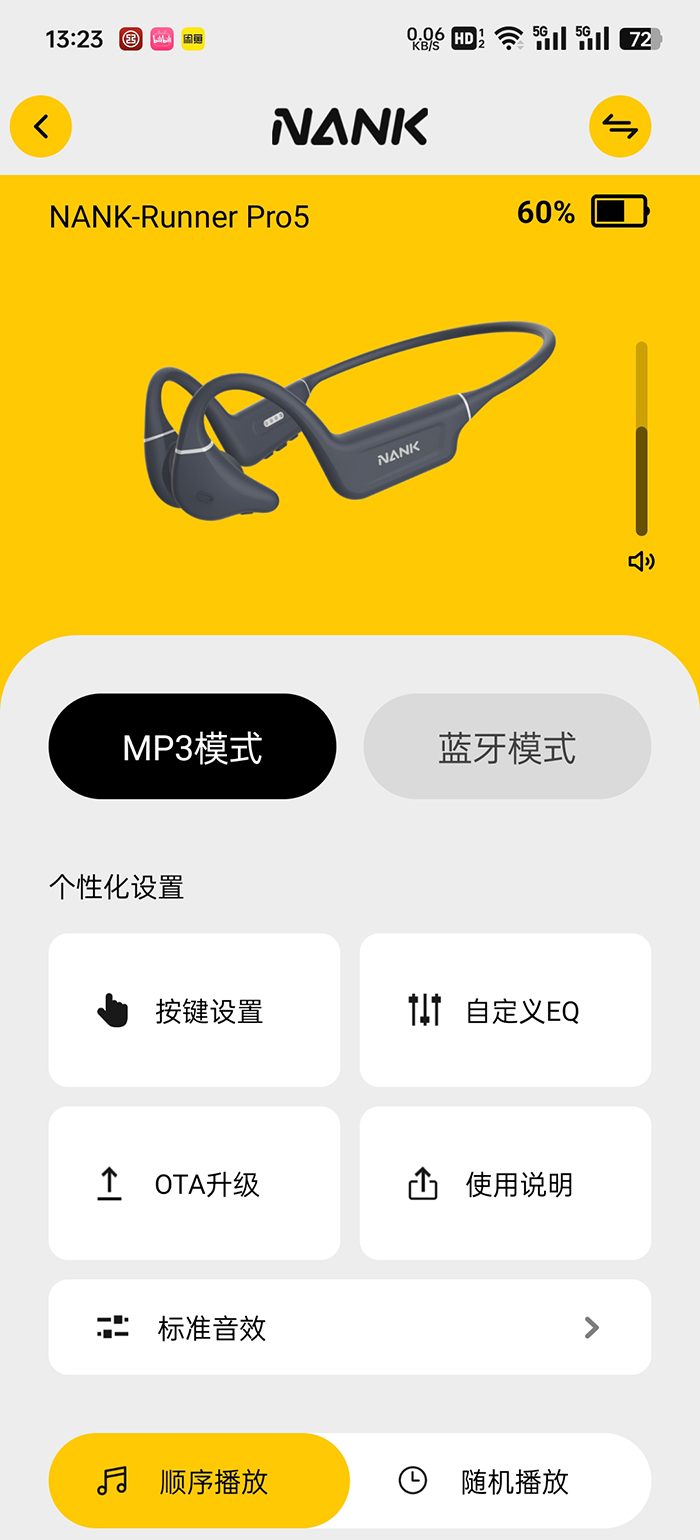Tap the vertical volume slider

pyautogui.click(x=642, y=440)
